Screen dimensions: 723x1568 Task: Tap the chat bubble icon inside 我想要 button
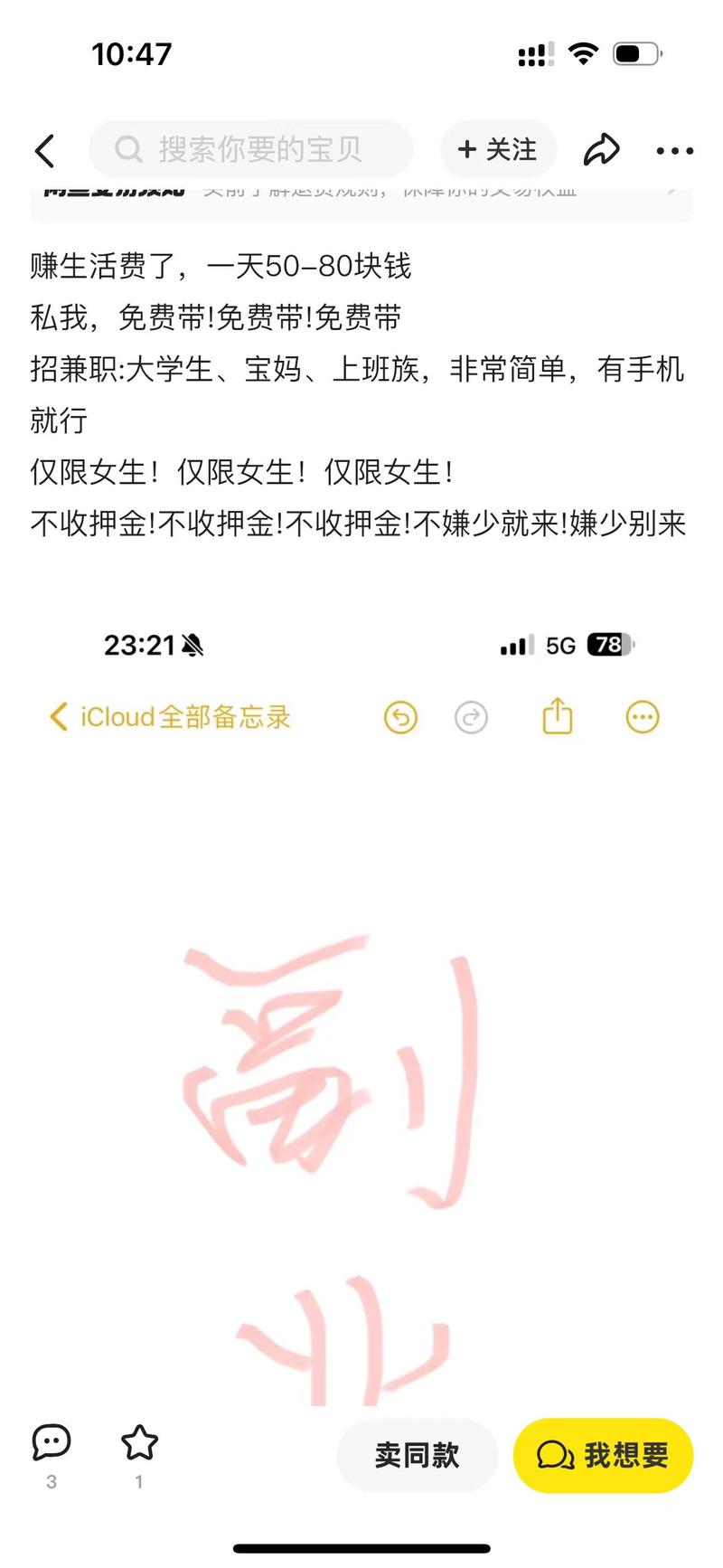pyautogui.click(x=554, y=1454)
